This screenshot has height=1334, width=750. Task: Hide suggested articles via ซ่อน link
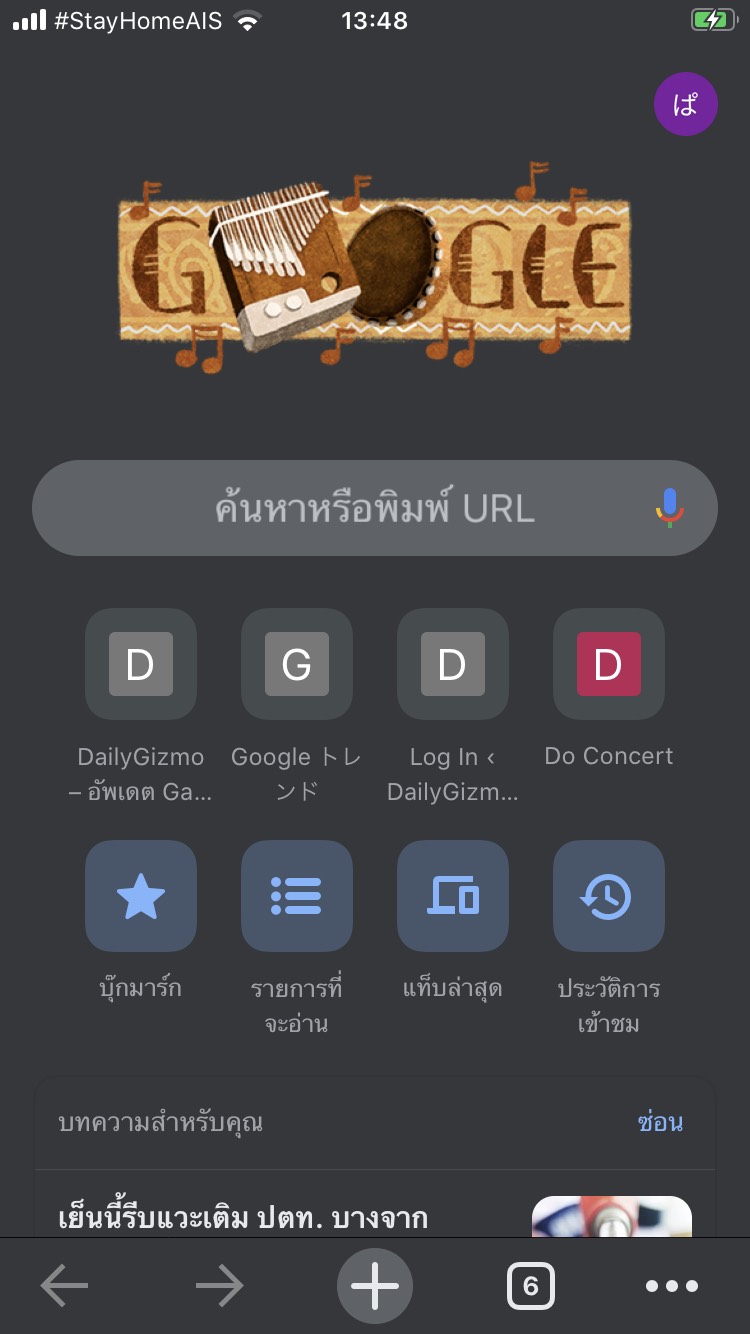[x=662, y=1122]
